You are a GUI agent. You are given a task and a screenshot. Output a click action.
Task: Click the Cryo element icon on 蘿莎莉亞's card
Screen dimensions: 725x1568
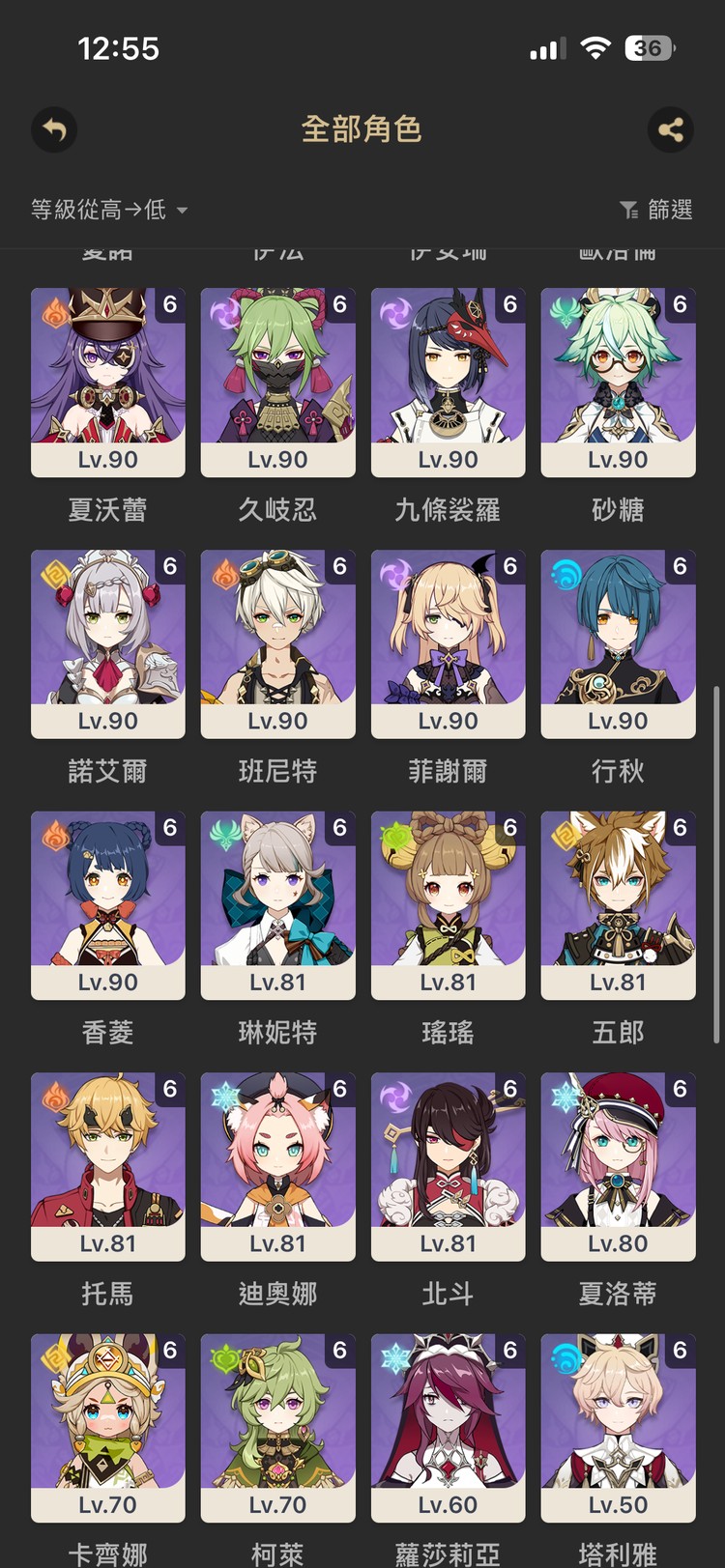click(395, 1354)
